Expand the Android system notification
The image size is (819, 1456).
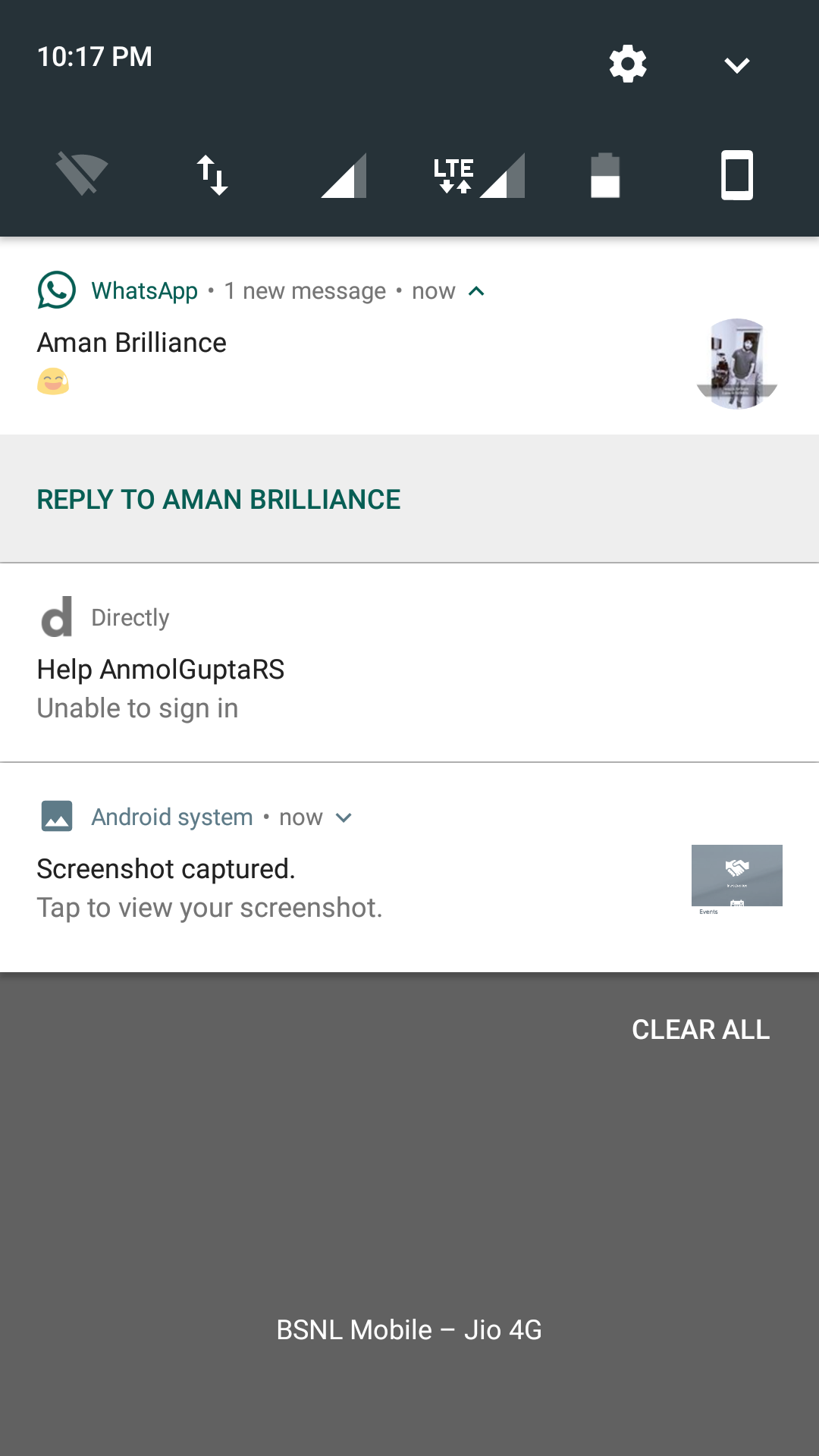(344, 817)
